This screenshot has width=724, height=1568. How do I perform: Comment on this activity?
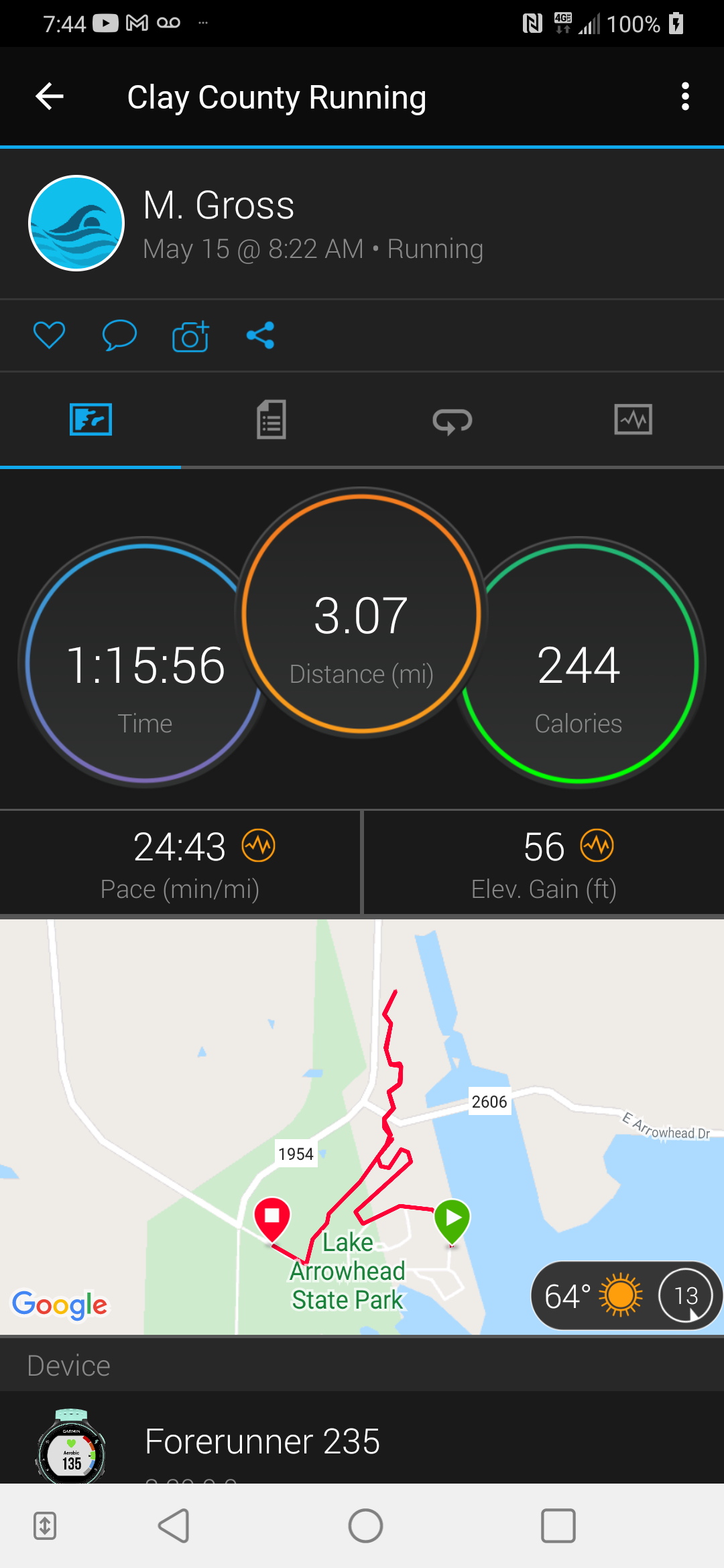(119, 335)
